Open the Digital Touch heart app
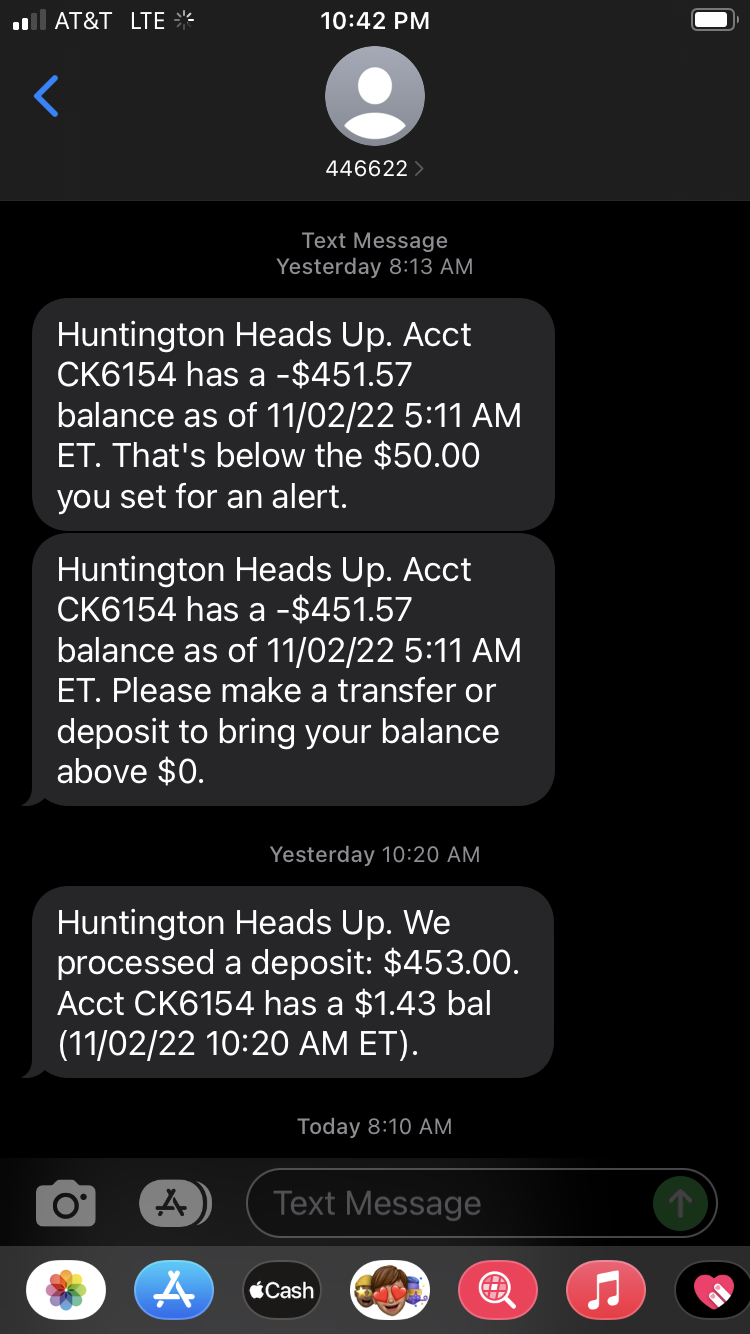The width and height of the screenshot is (750, 1334). [x=714, y=1291]
